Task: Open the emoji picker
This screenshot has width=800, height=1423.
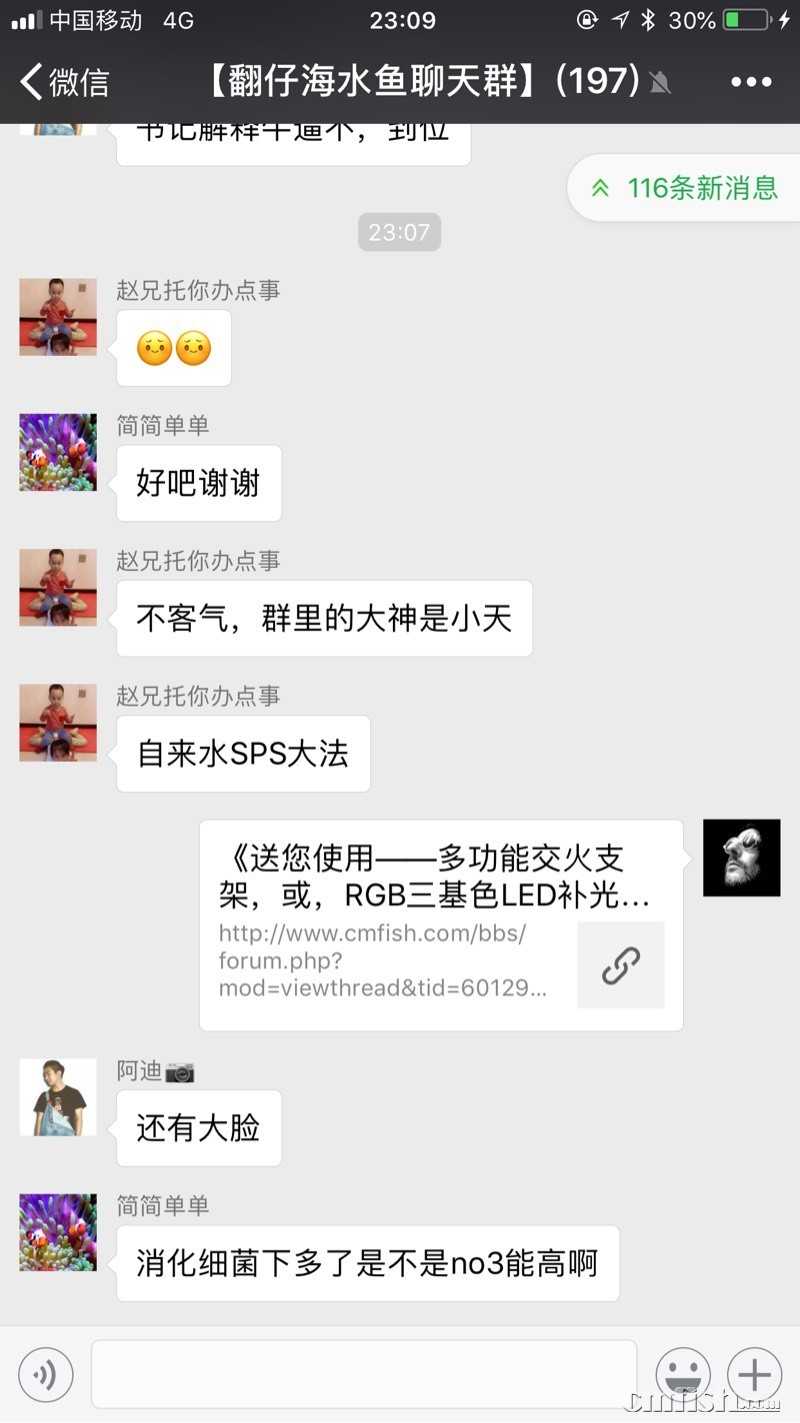Action: pos(683,1375)
